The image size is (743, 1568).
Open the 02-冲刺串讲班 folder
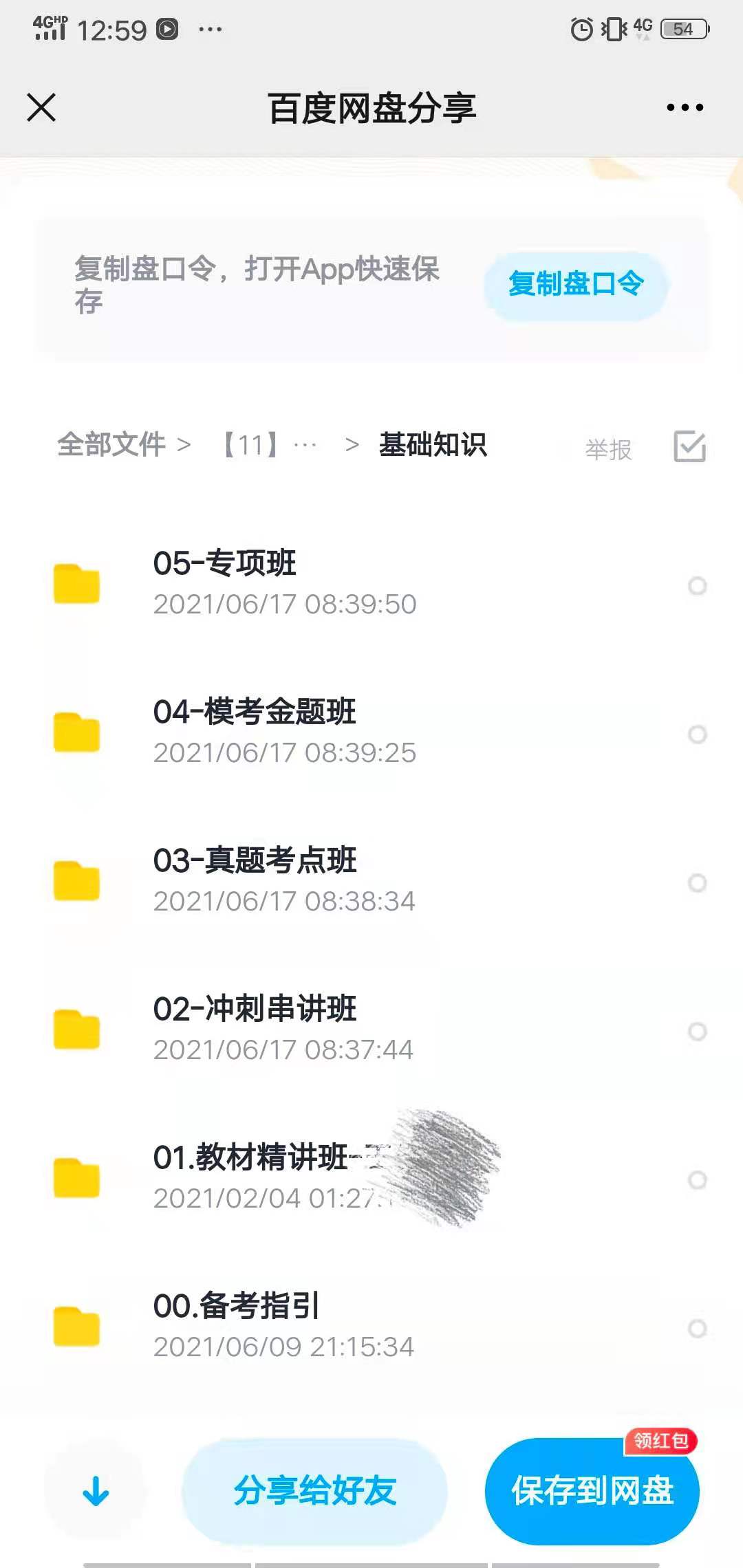click(255, 1009)
